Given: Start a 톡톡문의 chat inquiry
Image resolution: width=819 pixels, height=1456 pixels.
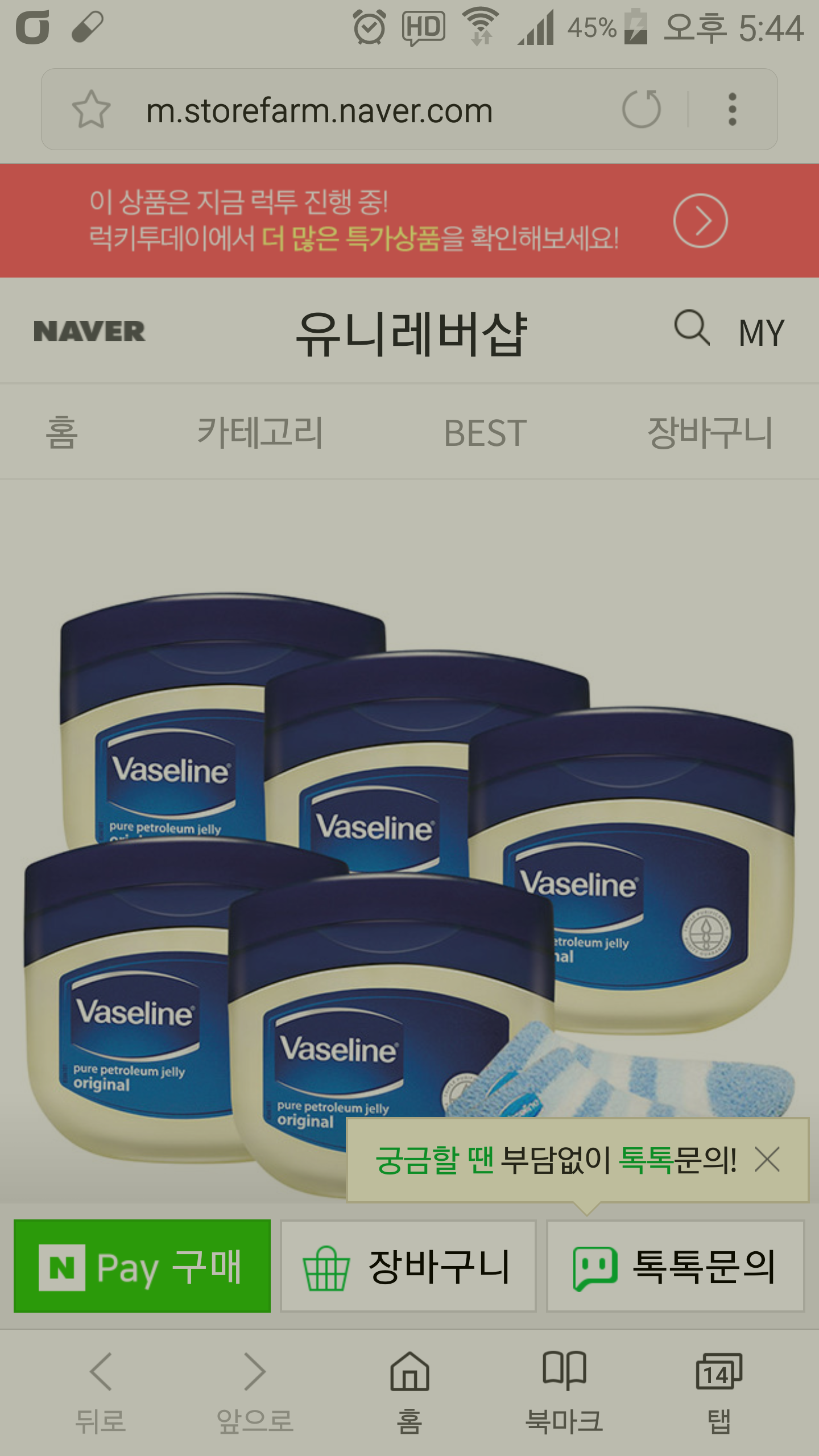Looking at the screenshot, I should pyautogui.click(x=675, y=1267).
